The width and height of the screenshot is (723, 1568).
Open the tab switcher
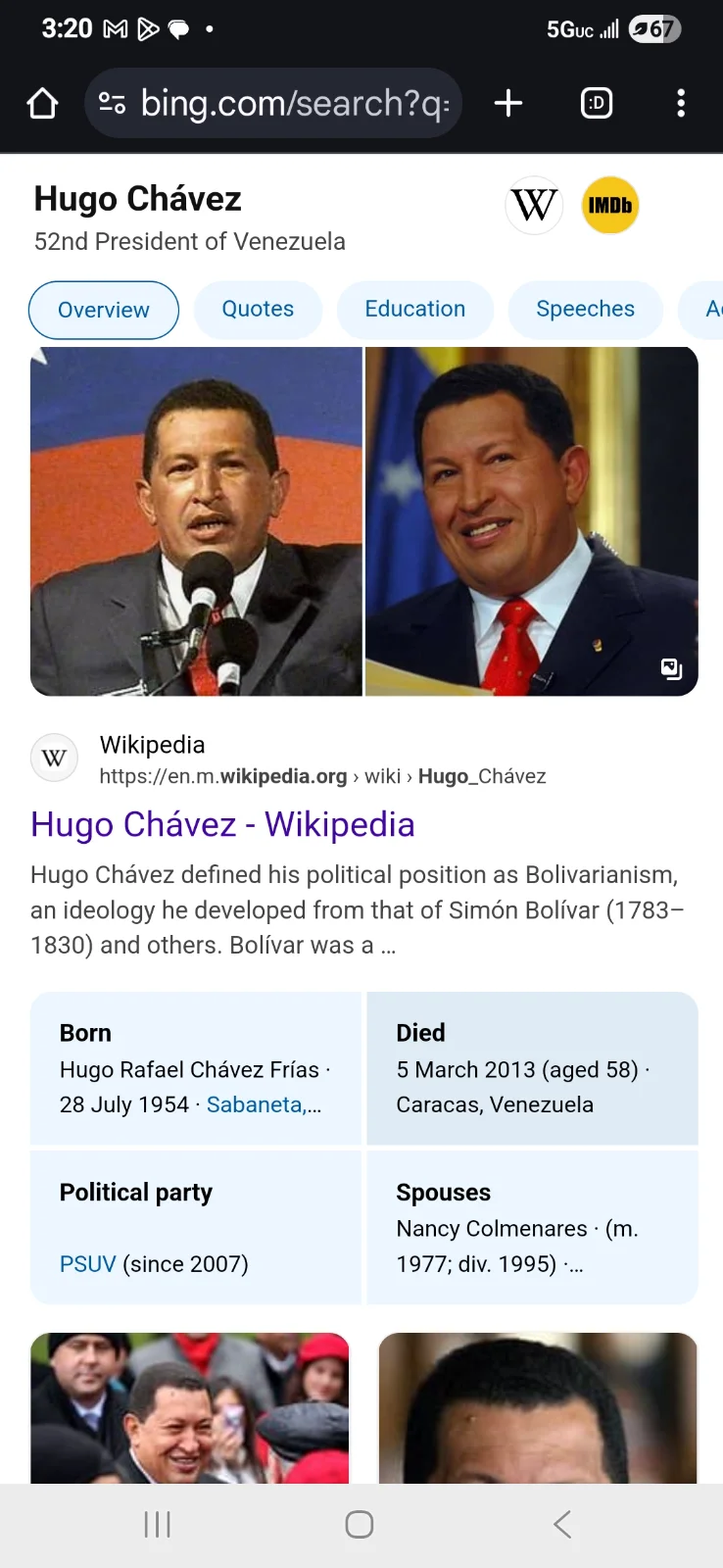pyautogui.click(x=597, y=103)
